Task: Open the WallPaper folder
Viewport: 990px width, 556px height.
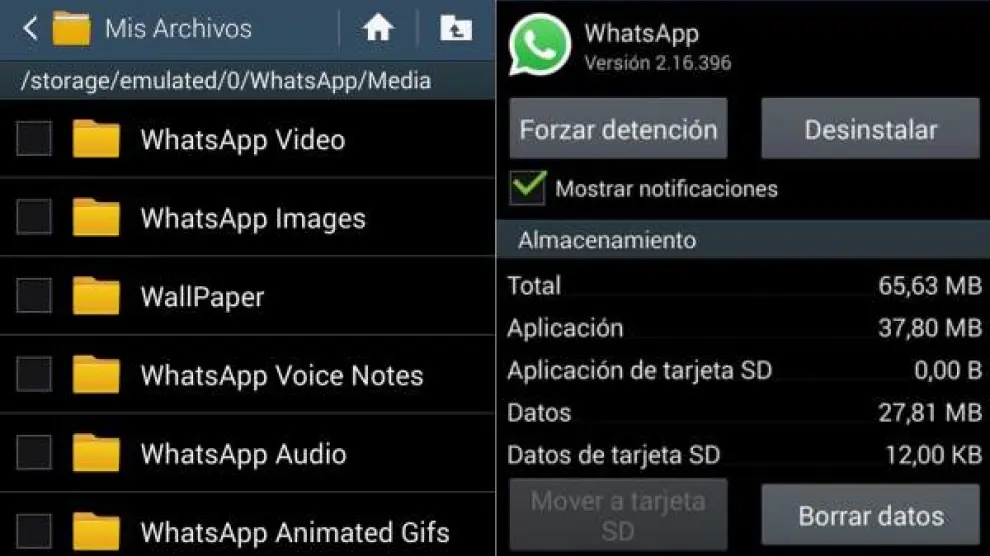Action: (202, 297)
